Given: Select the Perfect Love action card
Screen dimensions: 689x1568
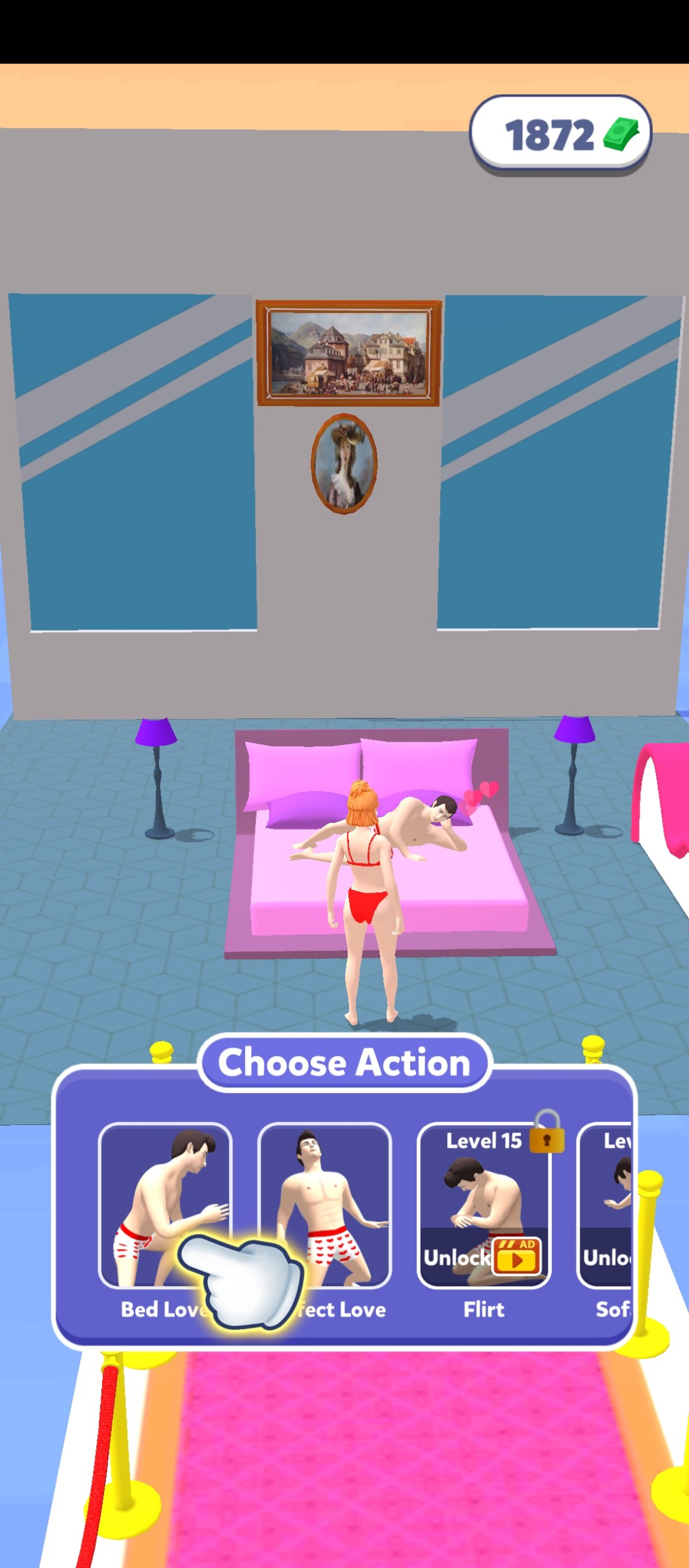Looking at the screenshot, I should pos(325,1206).
